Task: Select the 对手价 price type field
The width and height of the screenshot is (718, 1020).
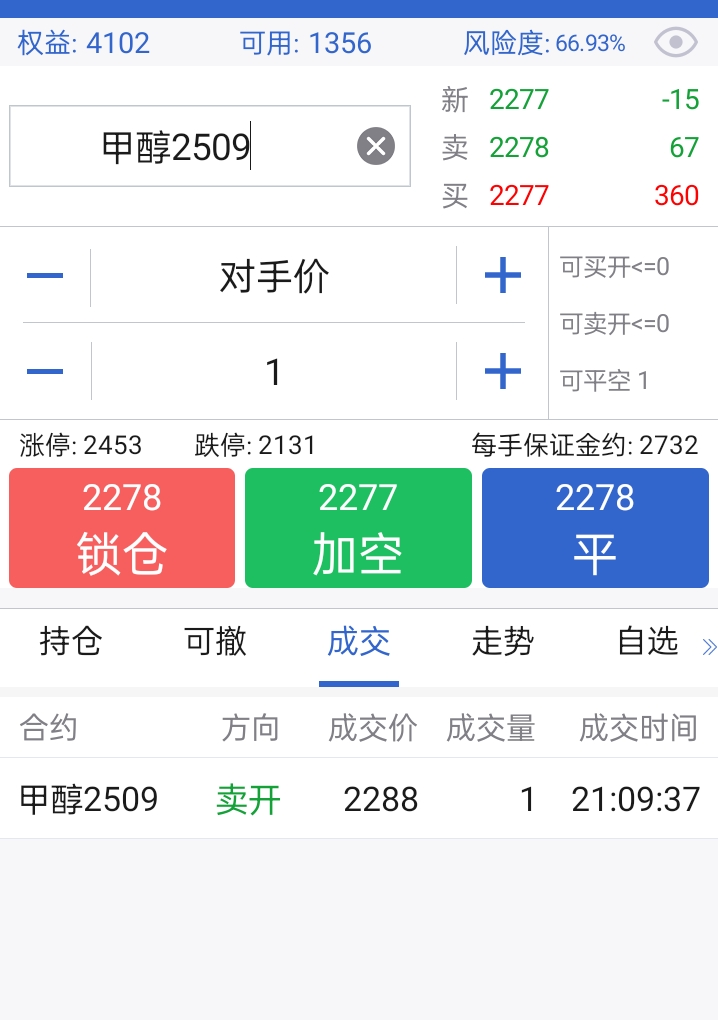Action: pyautogui.click(x=274, y=277)
